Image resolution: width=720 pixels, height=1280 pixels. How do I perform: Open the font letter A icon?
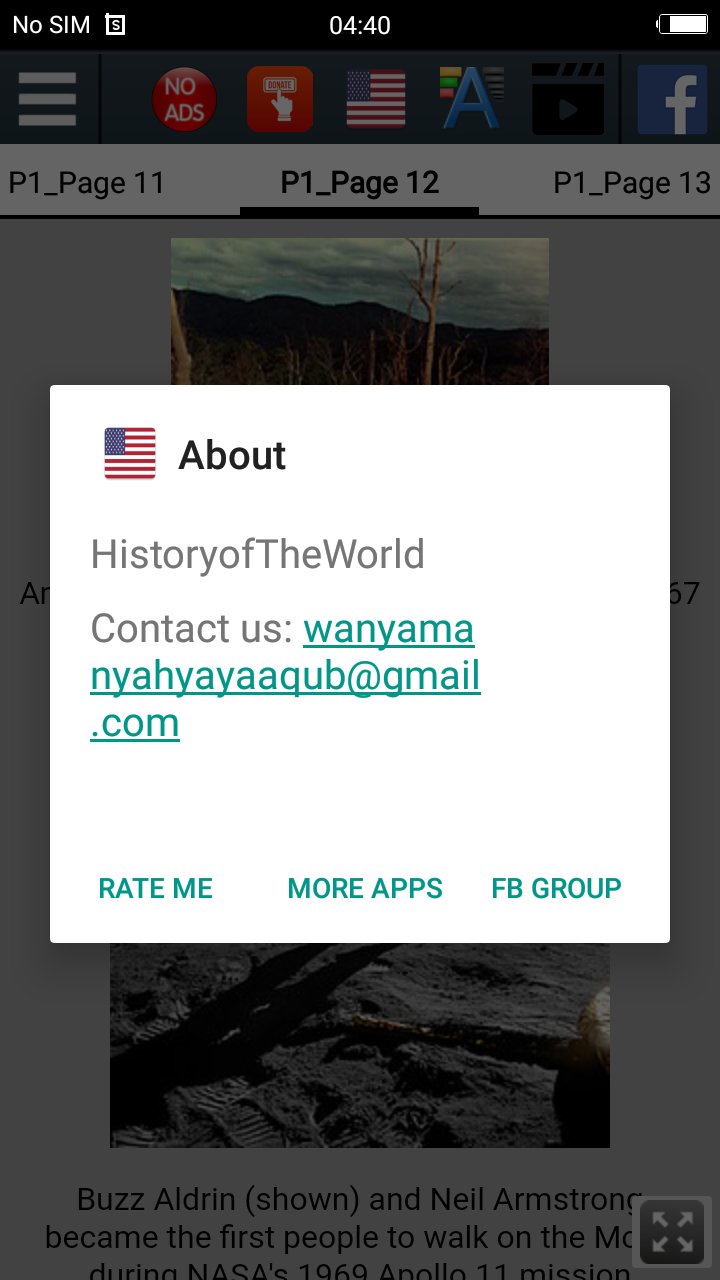pos(471,99)
